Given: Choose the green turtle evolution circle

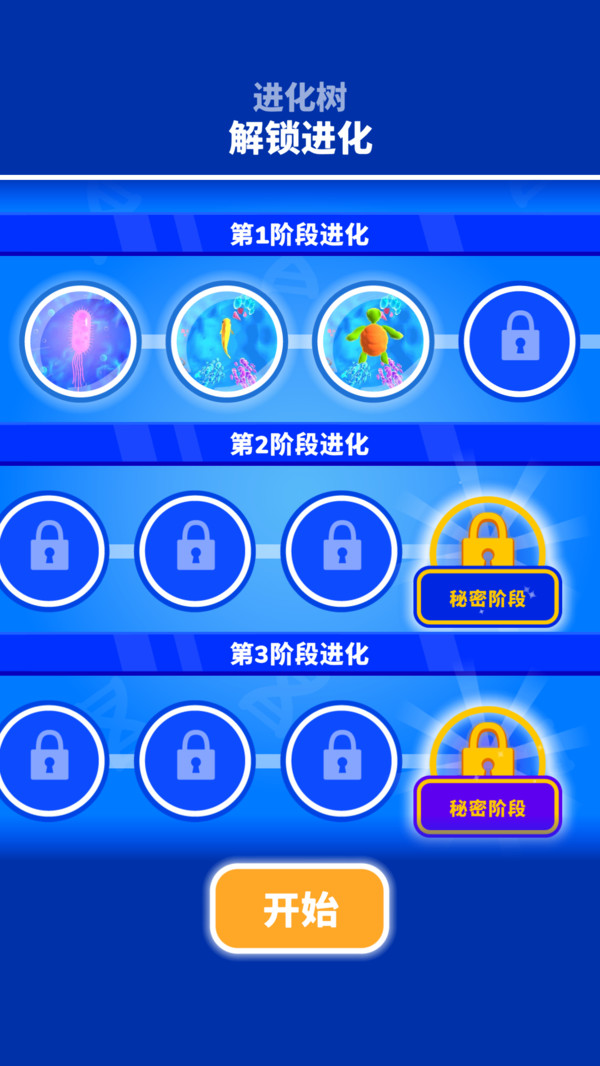Looking at the screenshot, I should [x=373, y=341].
